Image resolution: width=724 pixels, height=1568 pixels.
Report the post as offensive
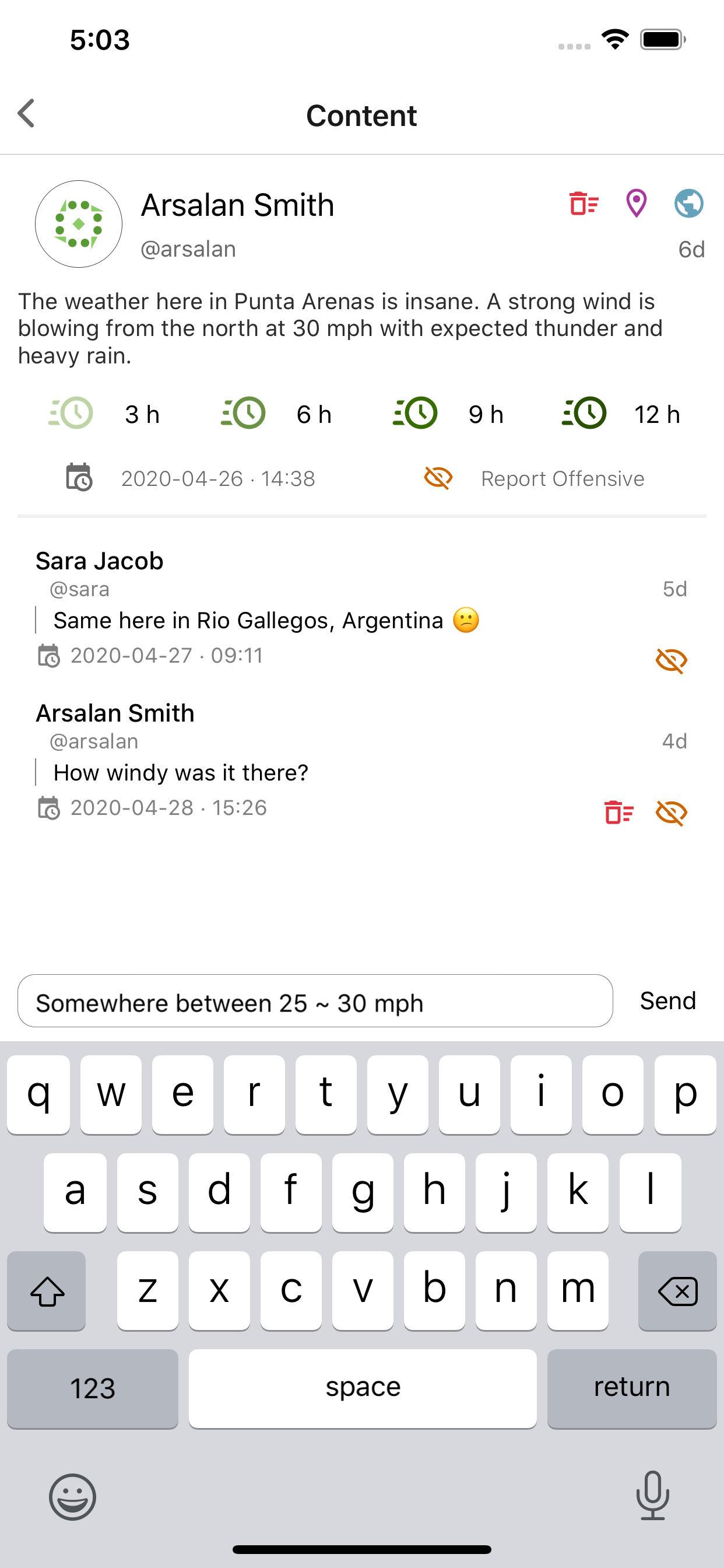coord(534,478)
